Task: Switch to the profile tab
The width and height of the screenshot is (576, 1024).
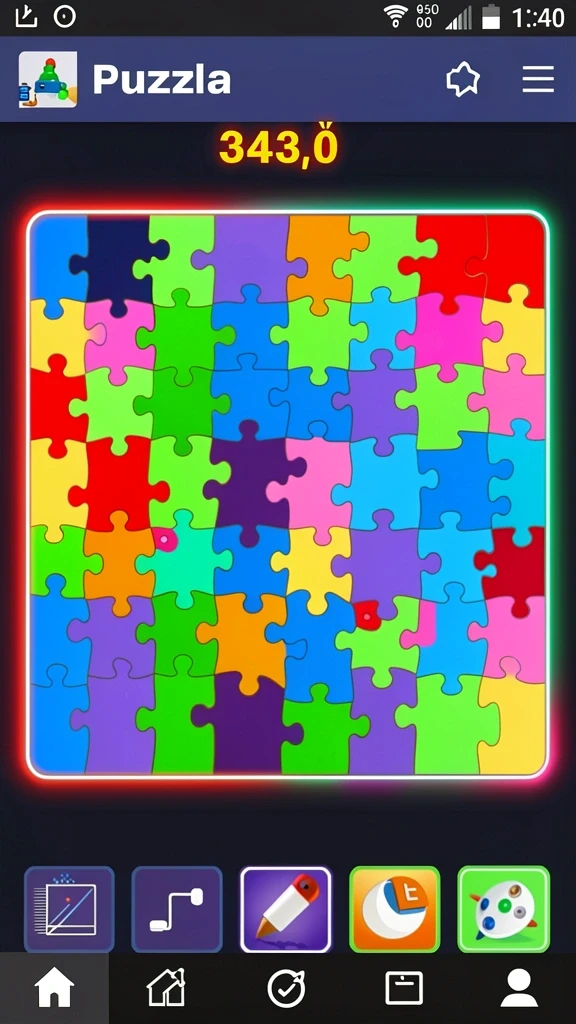Action: click(x=519, y=987)
